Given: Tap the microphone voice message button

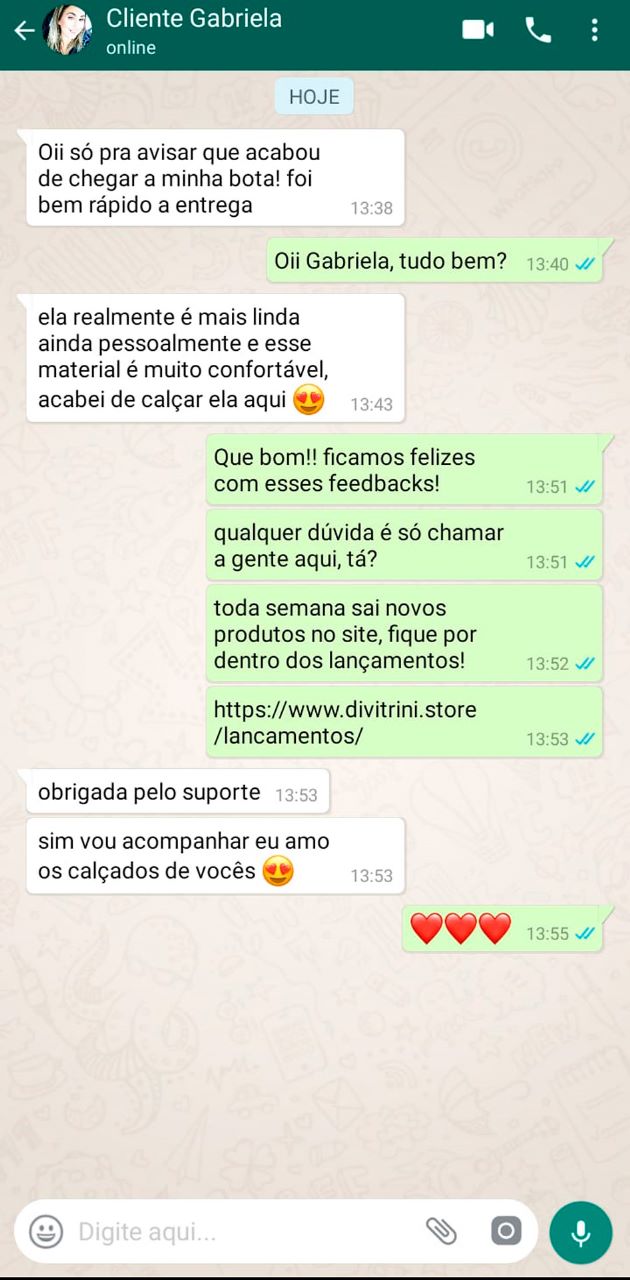Looking at the screenshot, I should click(581, 1232).
